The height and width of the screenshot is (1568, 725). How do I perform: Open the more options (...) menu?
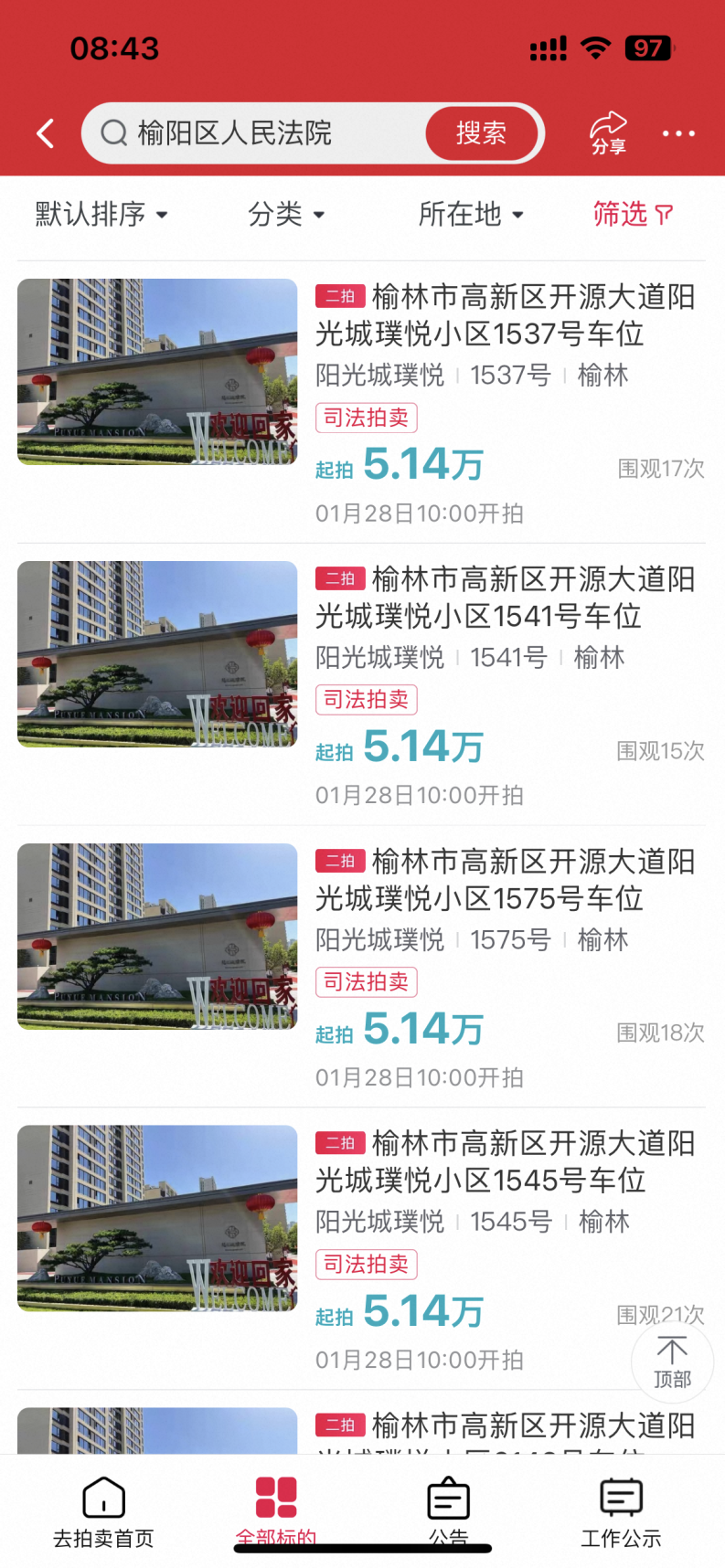pyautogui.click(x=678, y=132)
